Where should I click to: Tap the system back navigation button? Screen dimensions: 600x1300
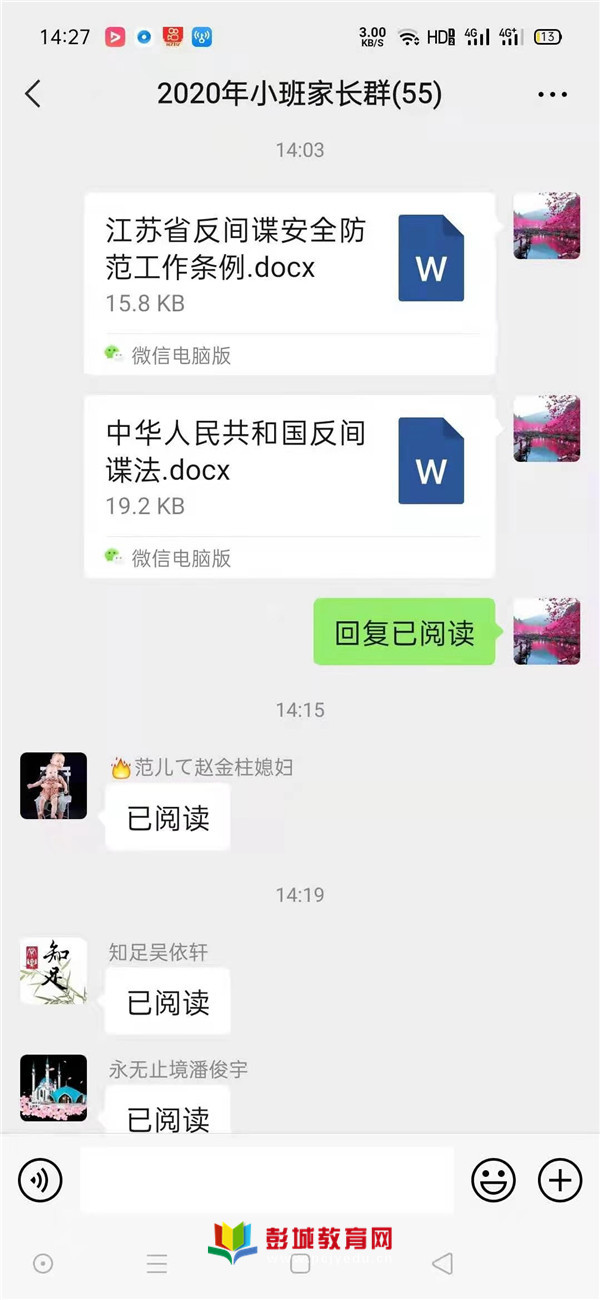pos(442,1264)
